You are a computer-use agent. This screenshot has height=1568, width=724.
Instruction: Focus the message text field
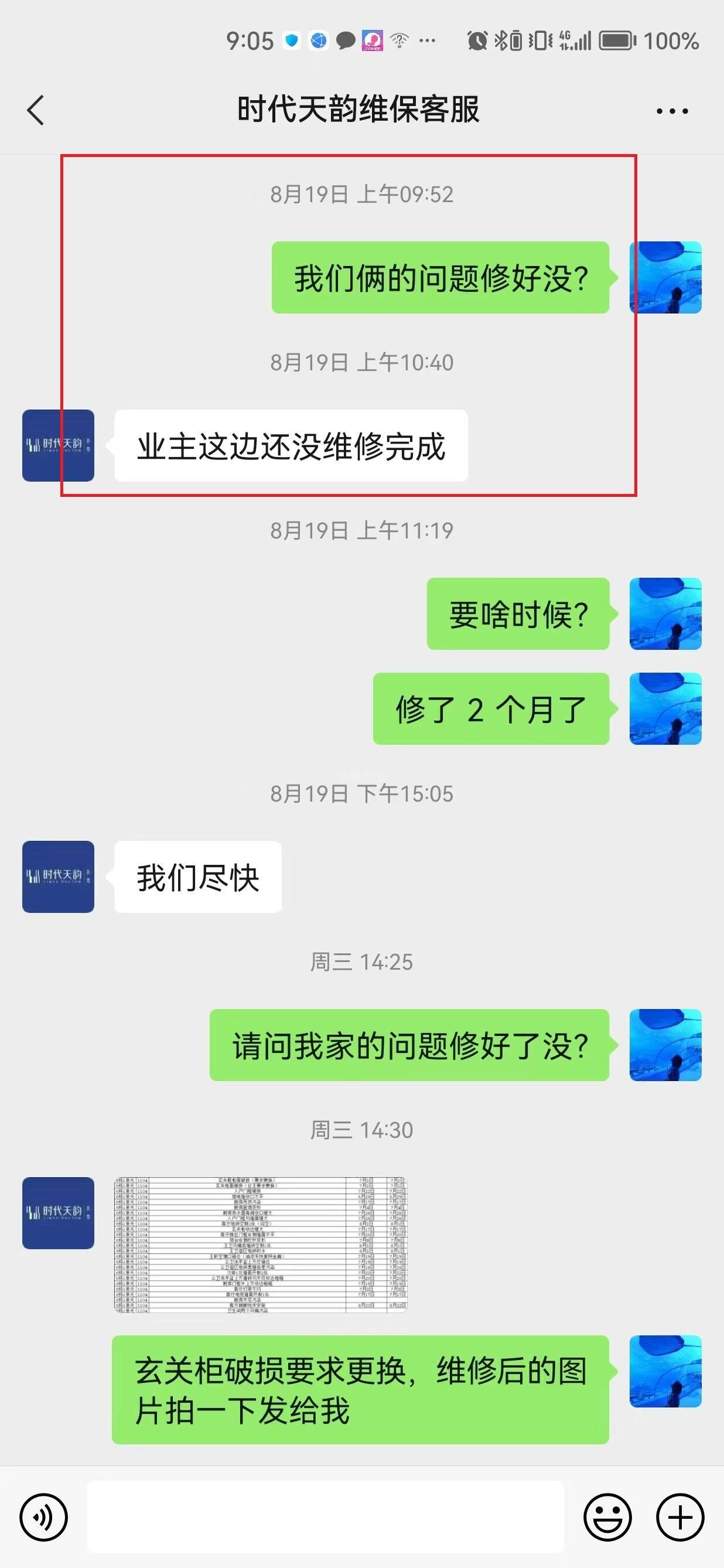(x=326, y=1517)
